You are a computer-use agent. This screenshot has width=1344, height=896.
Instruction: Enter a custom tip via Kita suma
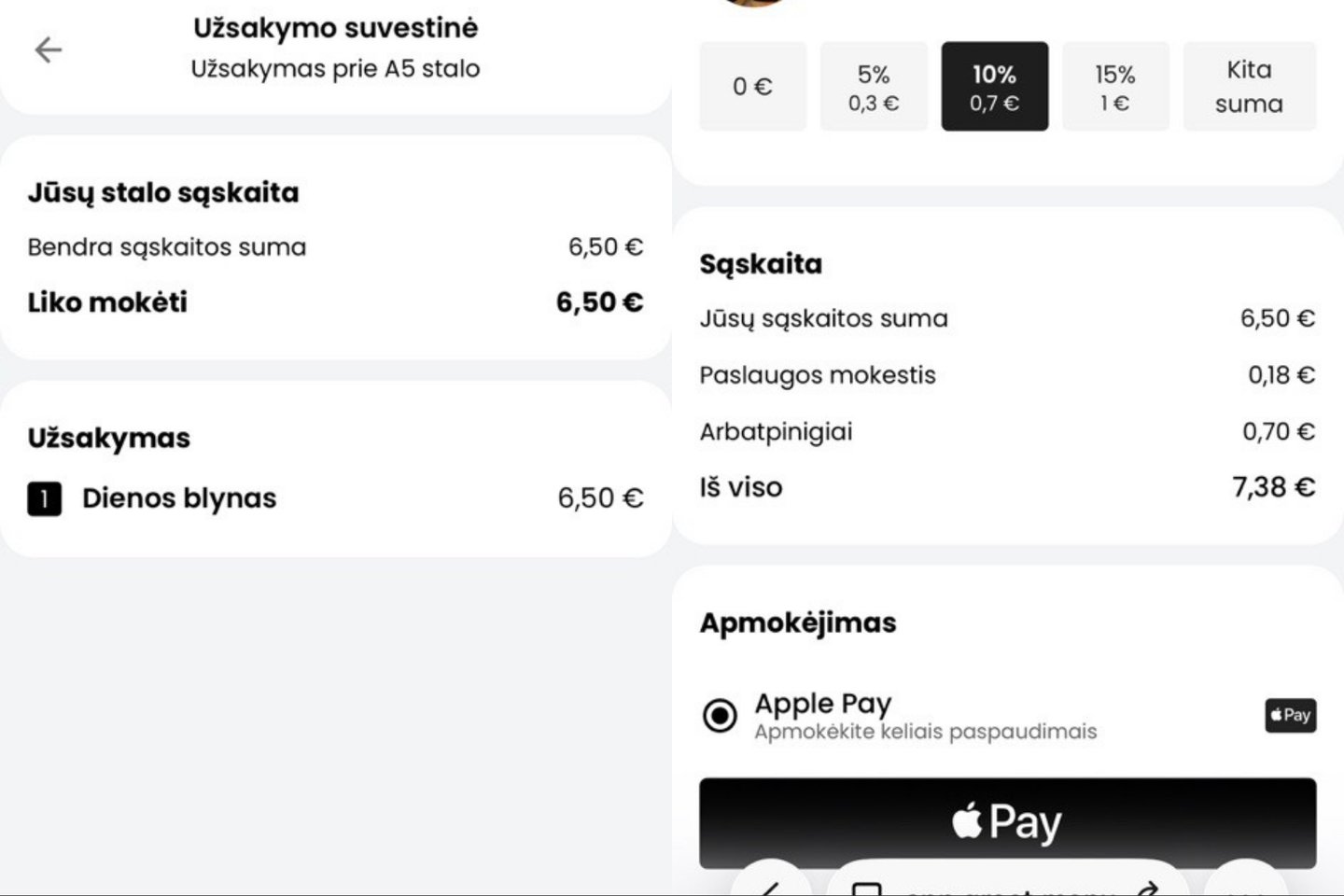click(1250, 87)
